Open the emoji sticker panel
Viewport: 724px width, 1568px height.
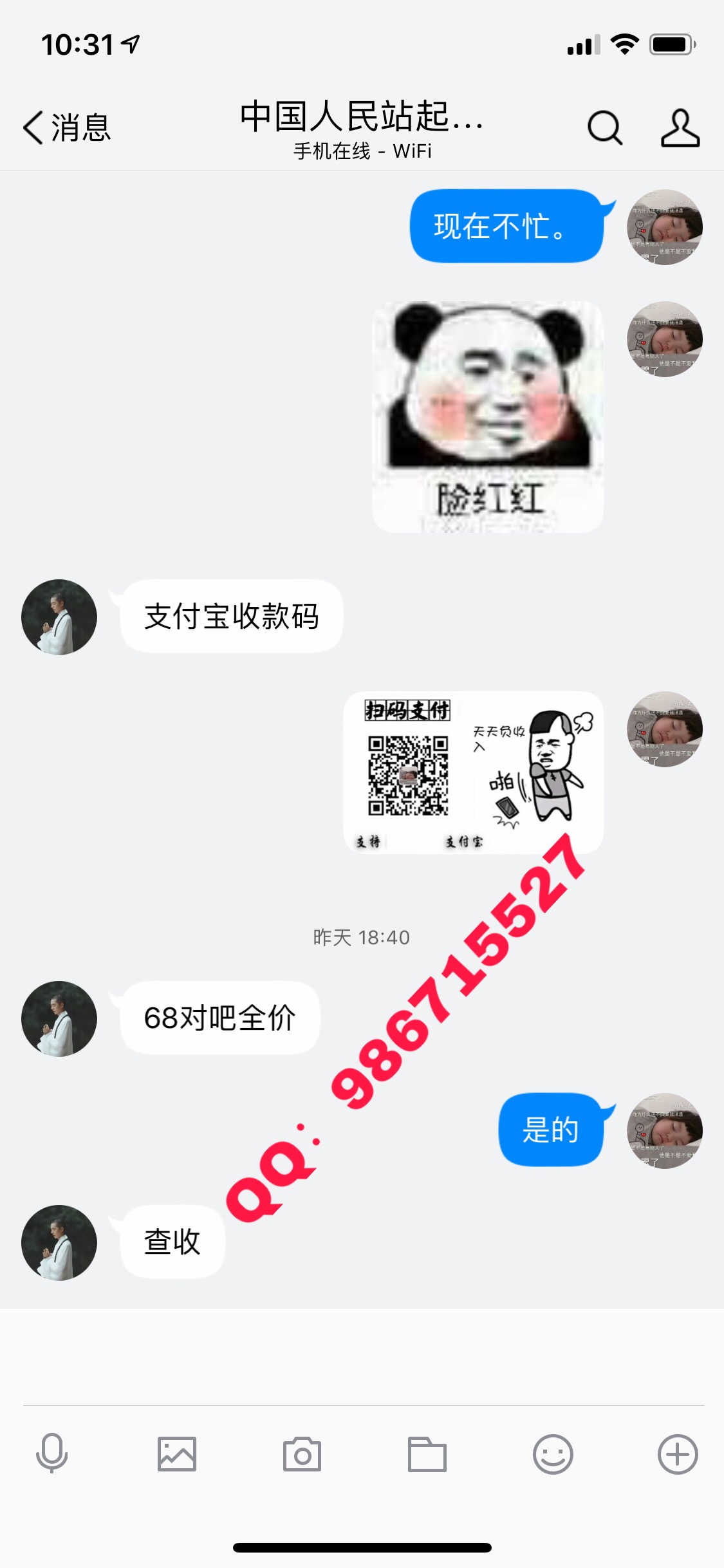(x=553, y=1453)
